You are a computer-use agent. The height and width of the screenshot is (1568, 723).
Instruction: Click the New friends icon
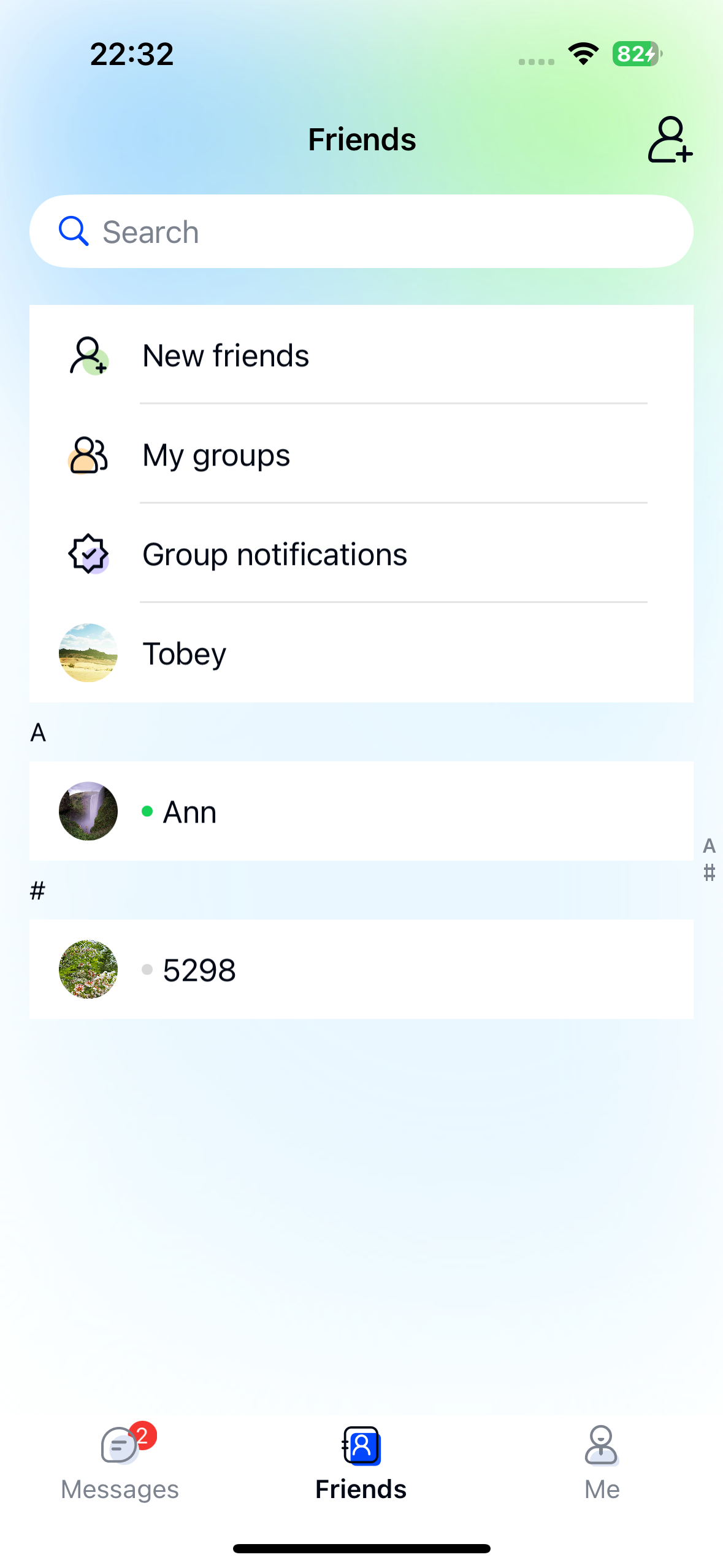[x=87, y=356]
